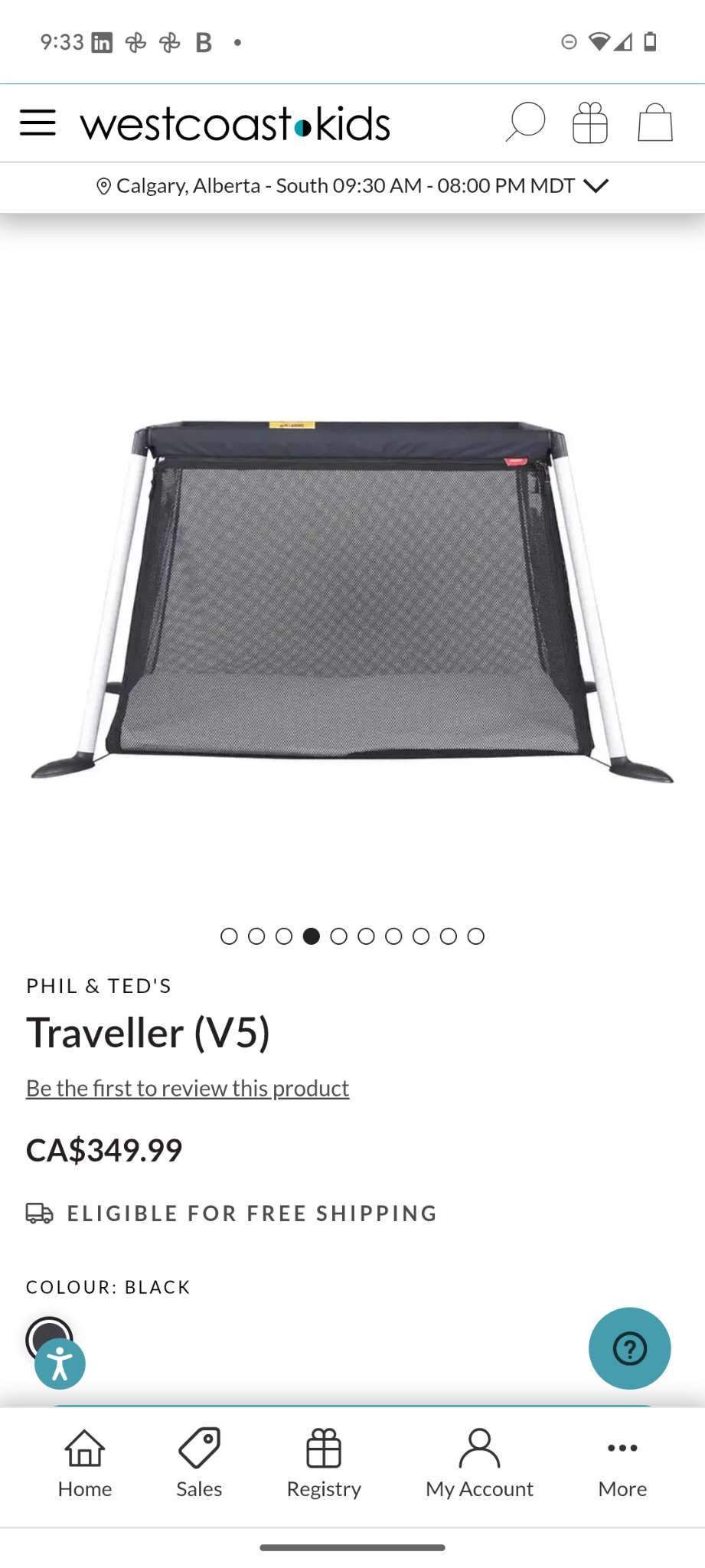Switch to My Account tab
705x1568 pixels.
pos(479,1462)
